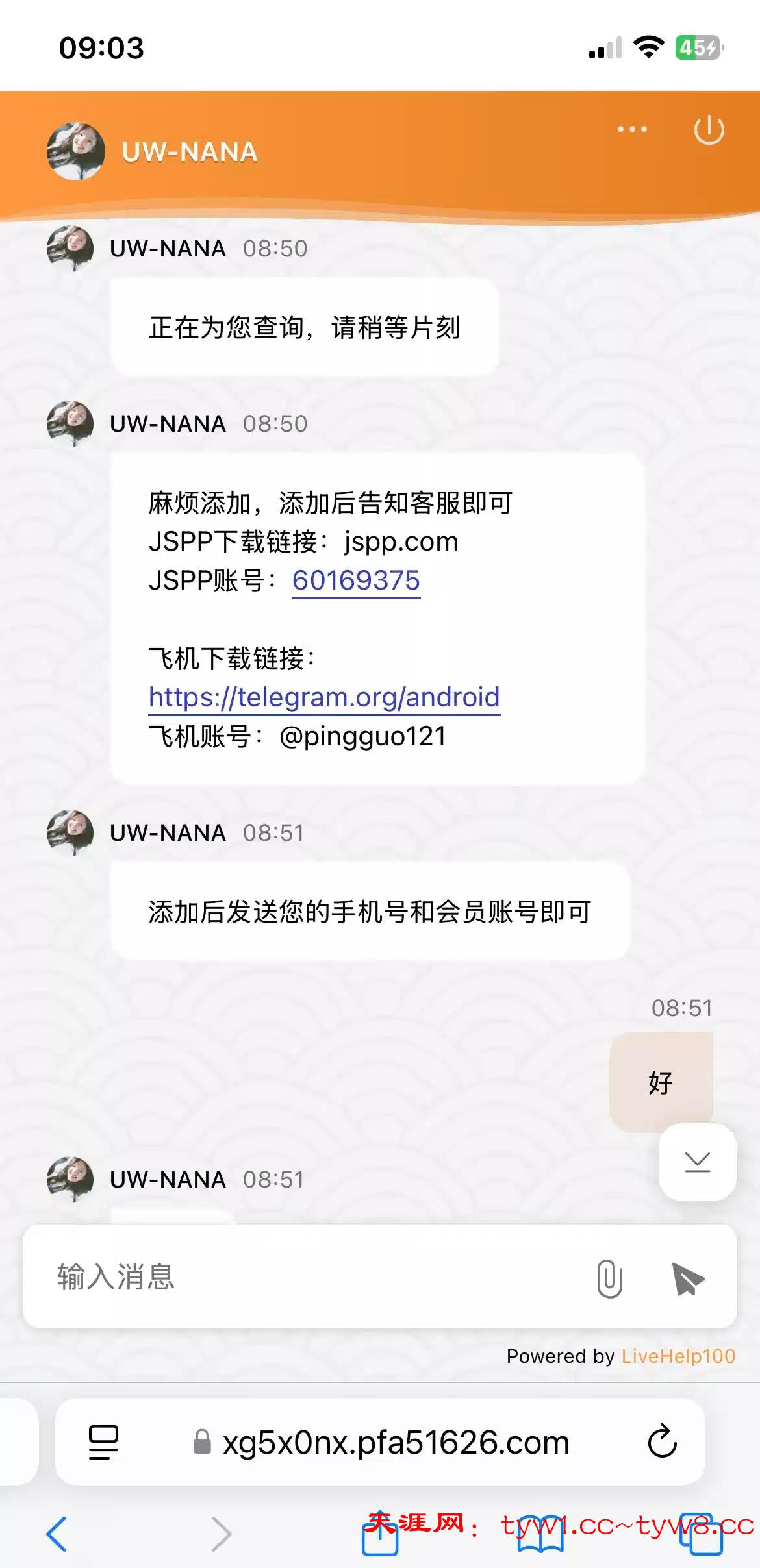The image size is (760, 1568).
Task: End the chat with the power icon
Action: [x=709, y=130]
